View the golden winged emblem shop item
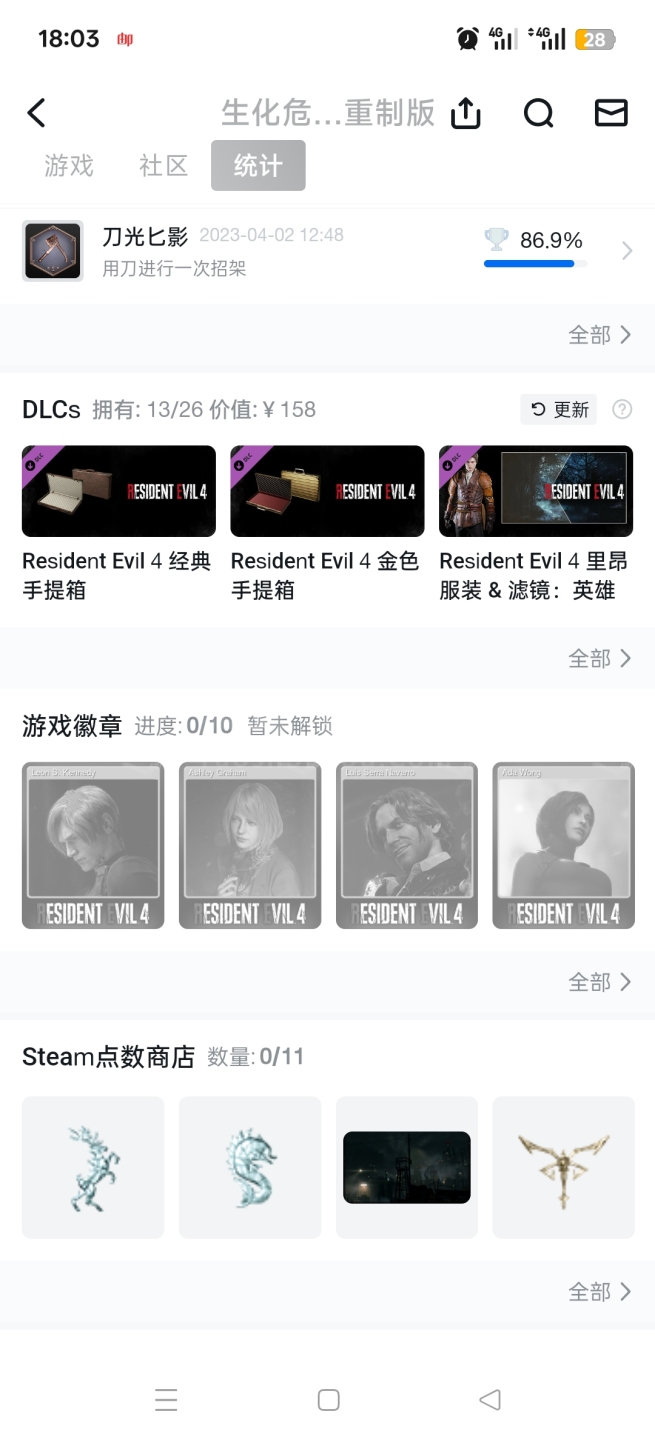 pyautogui.click(x=563, y=1167)
